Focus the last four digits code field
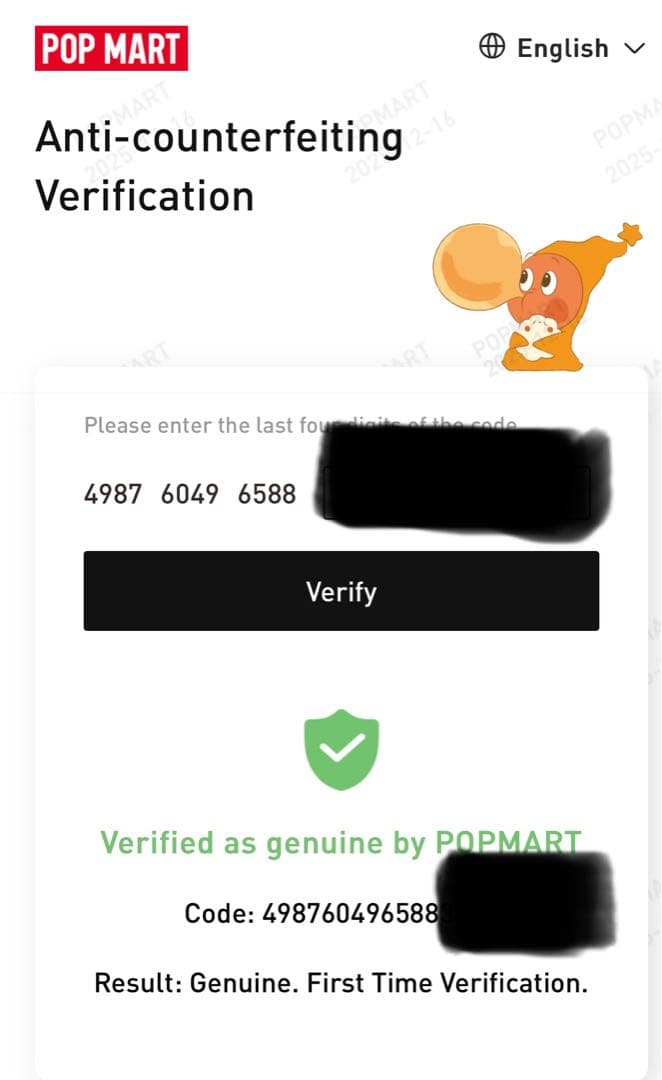This screenshot has width=662, height=1080. click(x=456, y=494)
